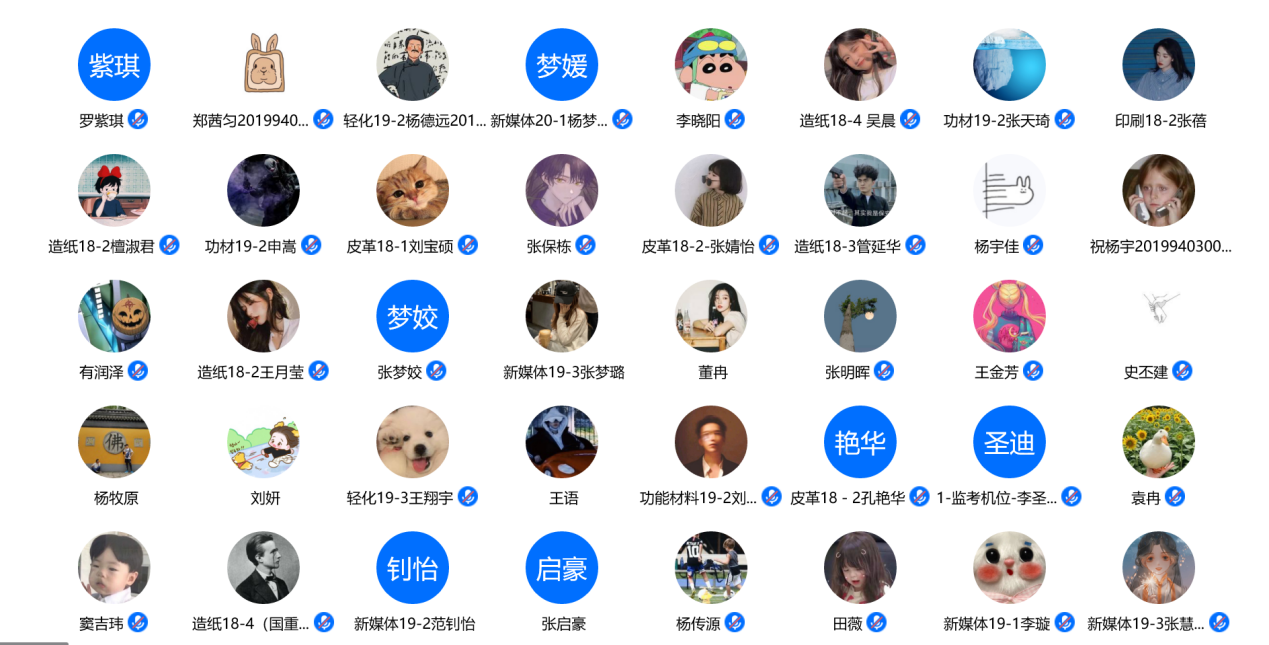Open participant 罗紫琪's tile
The image size is (1269, 645).
pyautogui.click(x=114, y=65)
